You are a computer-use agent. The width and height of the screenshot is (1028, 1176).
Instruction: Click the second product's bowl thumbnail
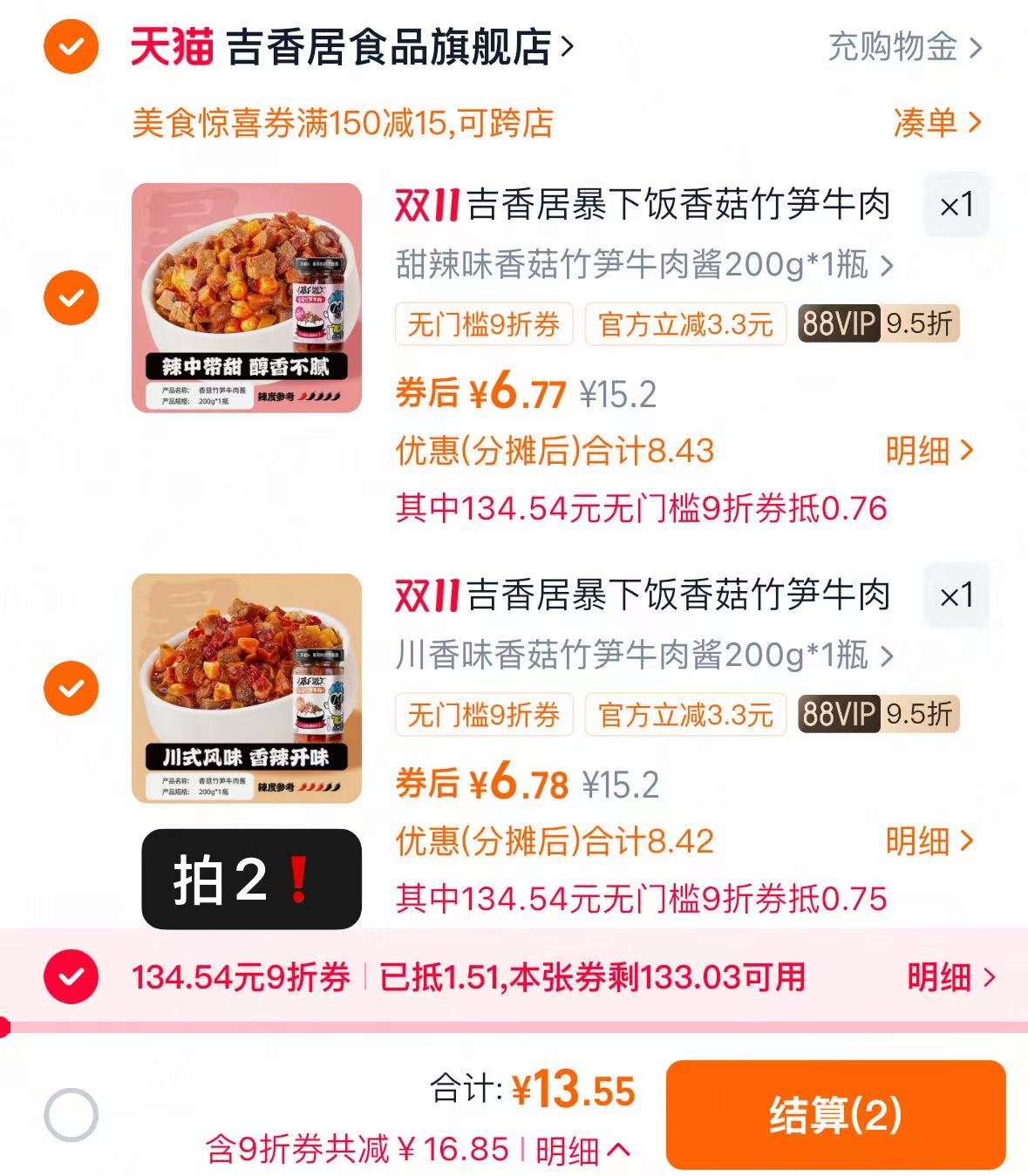tap(248, 689)
